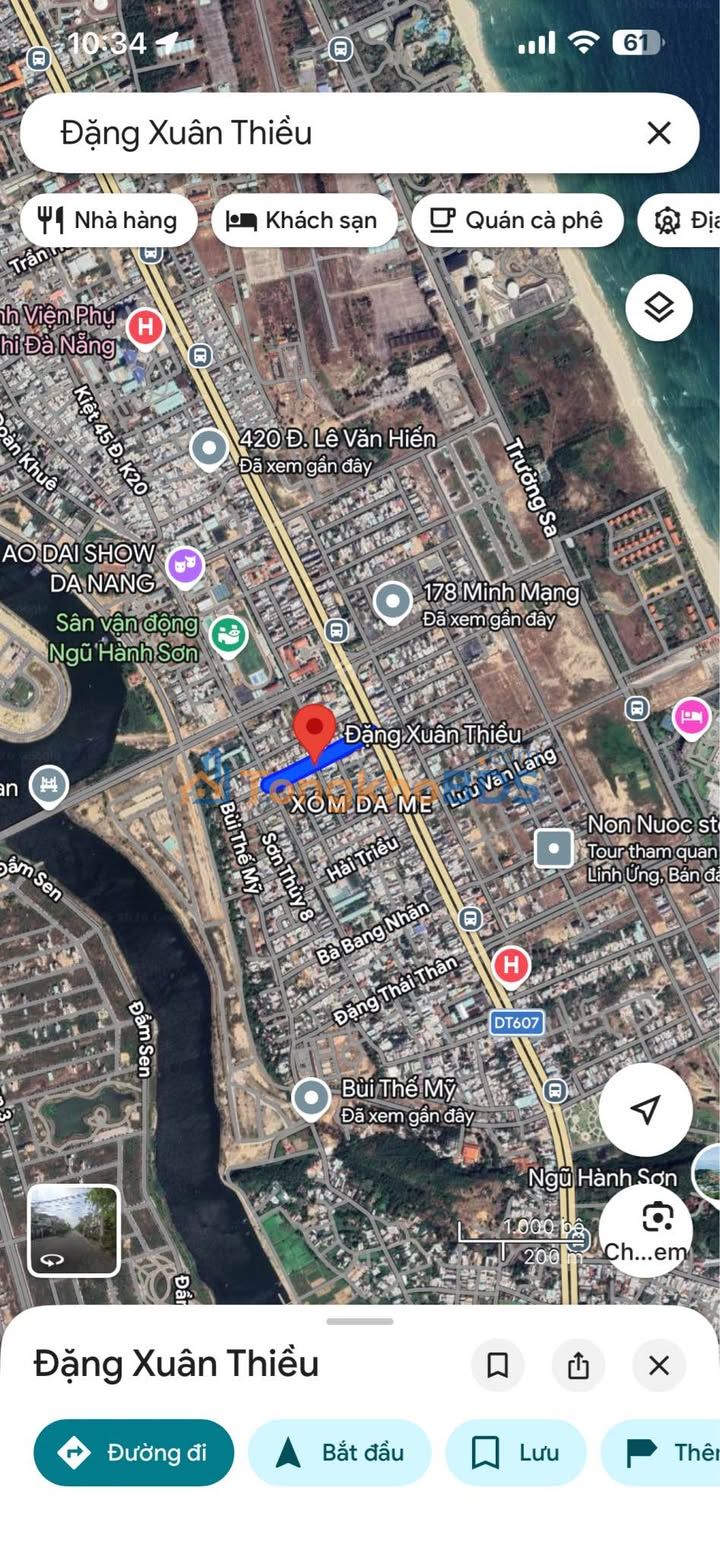This screenshot has width=720, height=1557.
Task: Open the Street View thumbnail
Action: tap(73, 1231)
